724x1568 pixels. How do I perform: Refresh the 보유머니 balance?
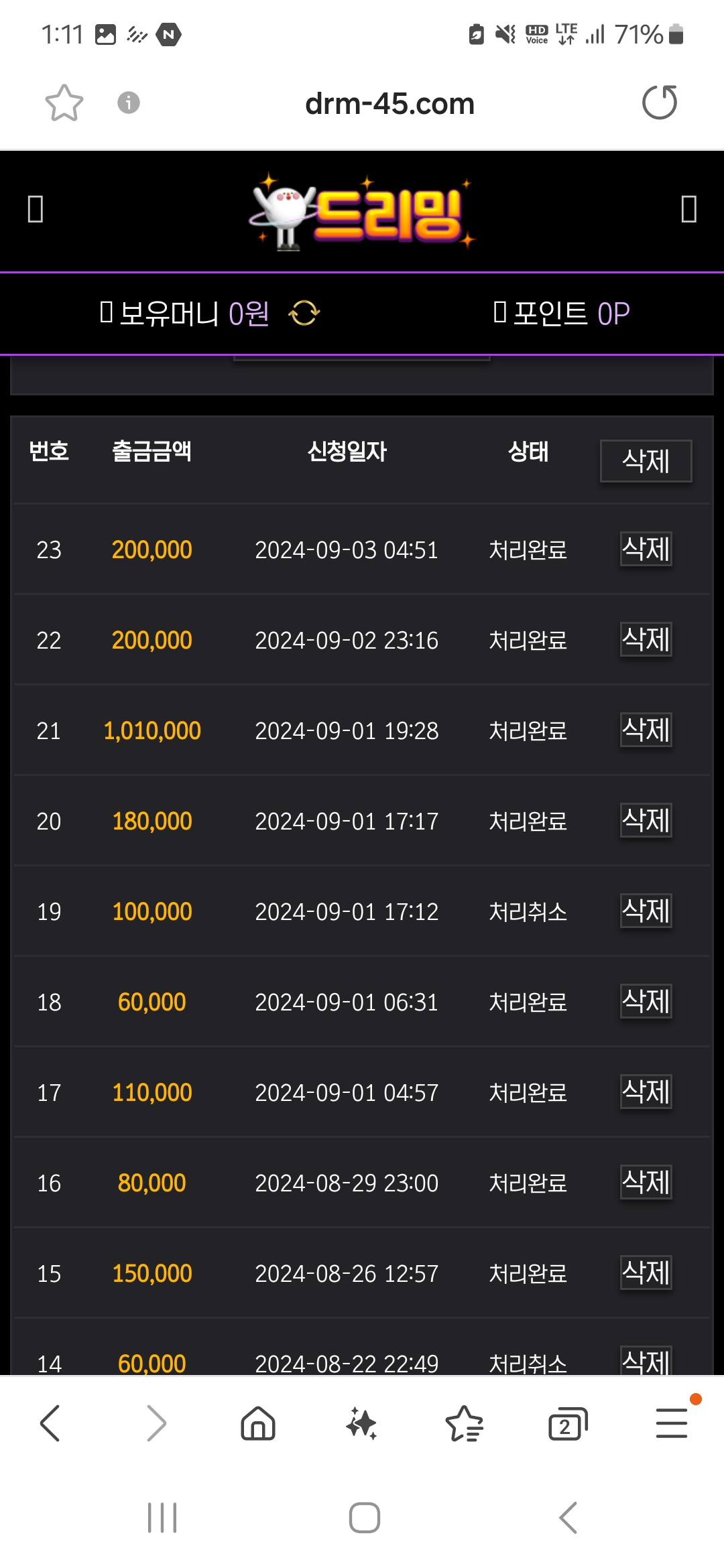tap(304, 313)
